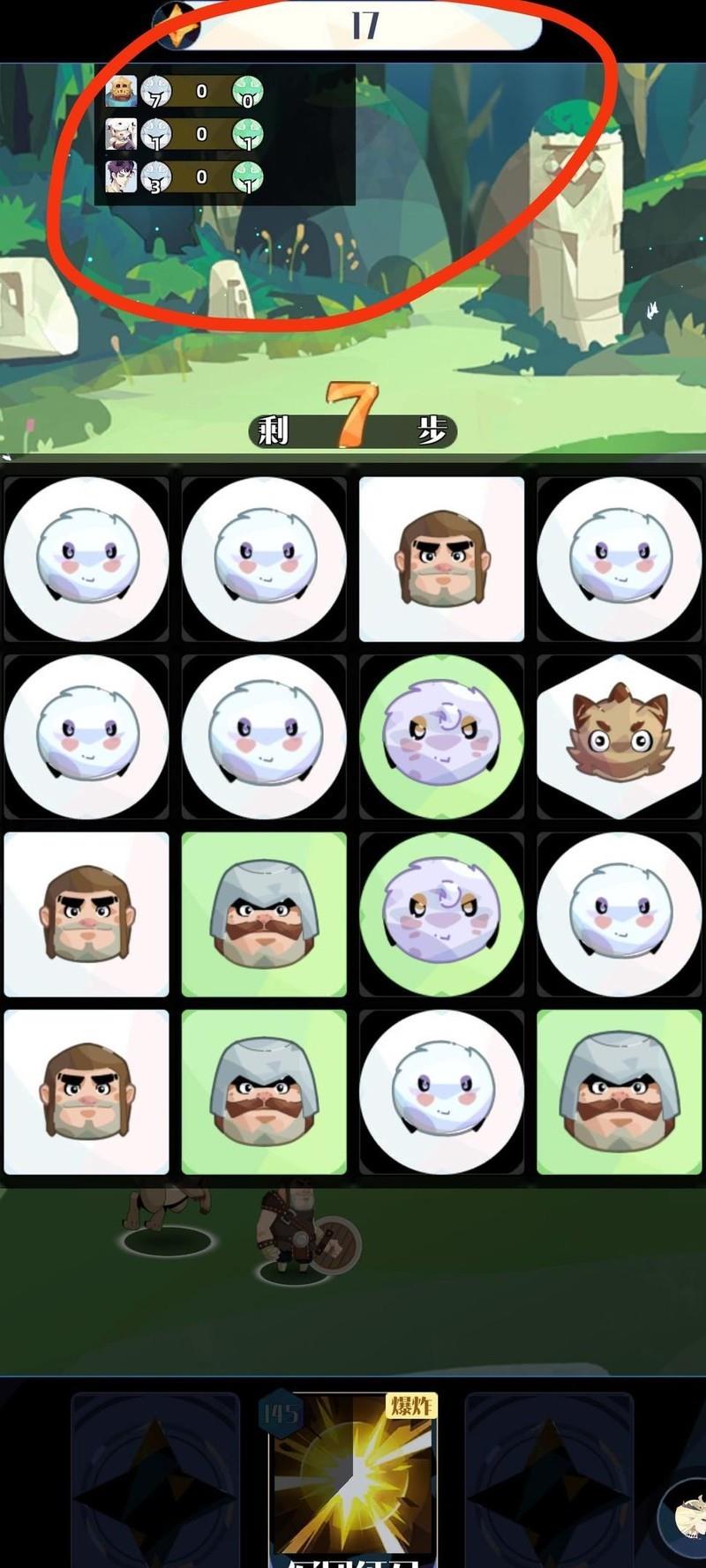The height and width of the screenshot is (1568, 706).
Task: Tap the brown-haired man tile between snowballs
Action: [441, 559]
